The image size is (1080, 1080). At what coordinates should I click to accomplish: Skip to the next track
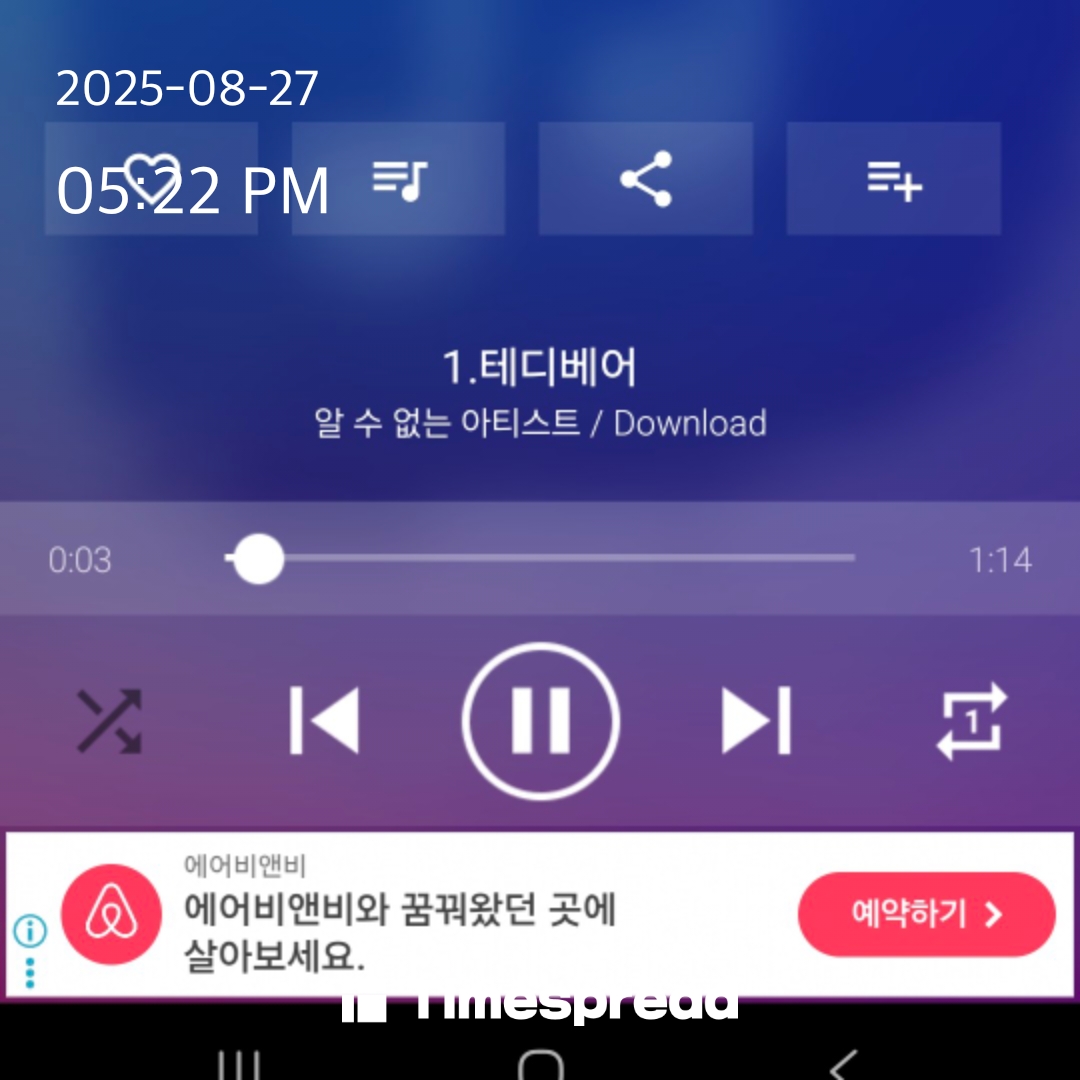click(757, 720)
